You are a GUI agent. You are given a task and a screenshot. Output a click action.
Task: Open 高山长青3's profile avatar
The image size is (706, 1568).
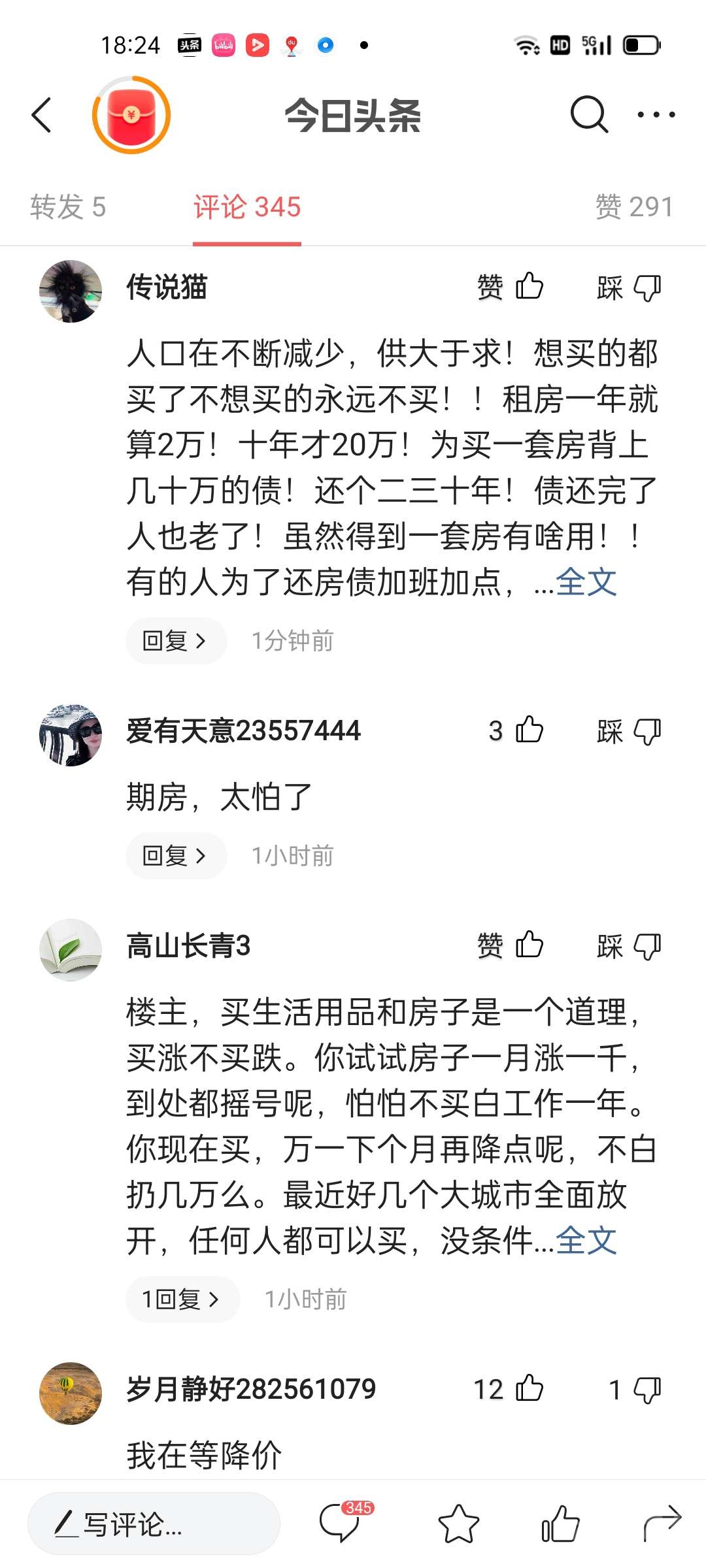[x=71, y=949]
